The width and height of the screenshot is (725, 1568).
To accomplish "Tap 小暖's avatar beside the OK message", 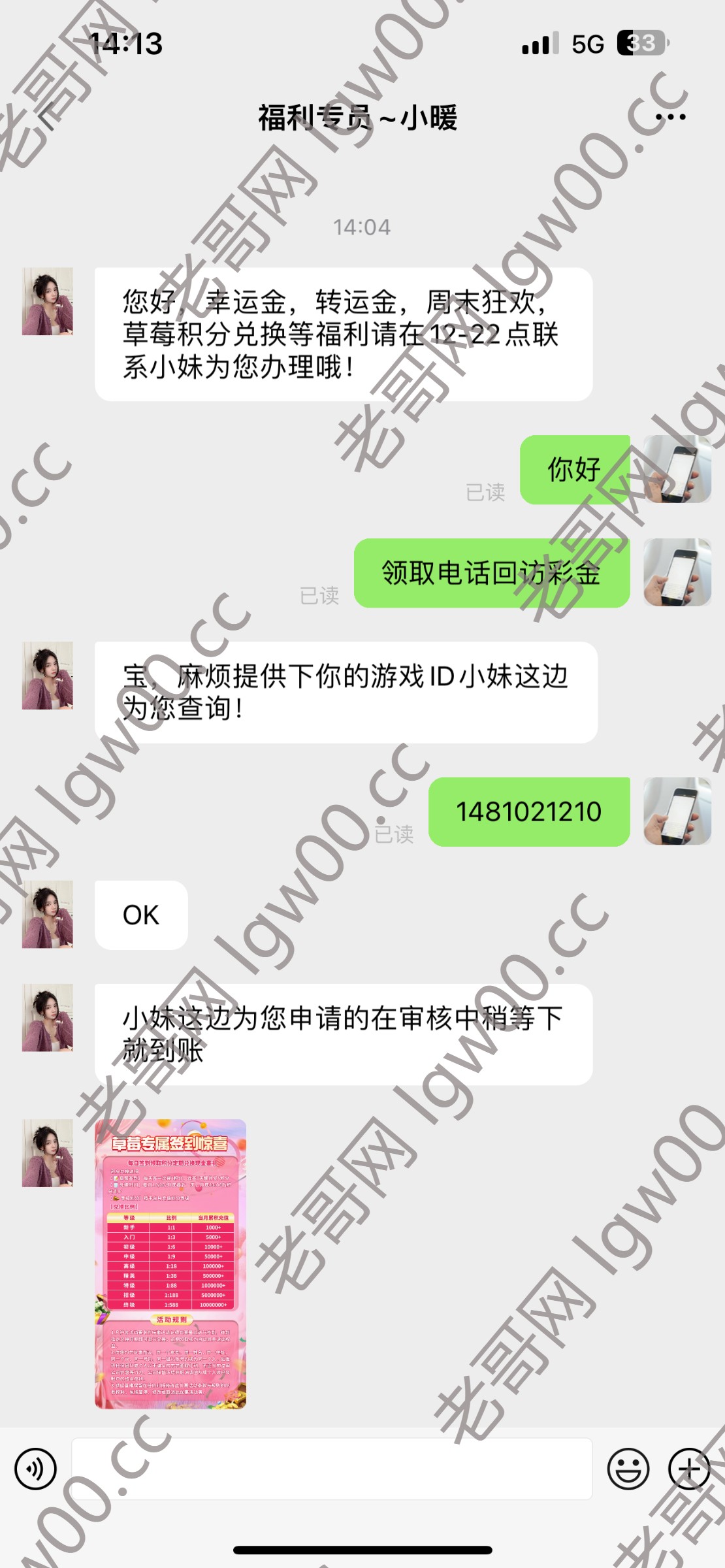I will (48, 914).
